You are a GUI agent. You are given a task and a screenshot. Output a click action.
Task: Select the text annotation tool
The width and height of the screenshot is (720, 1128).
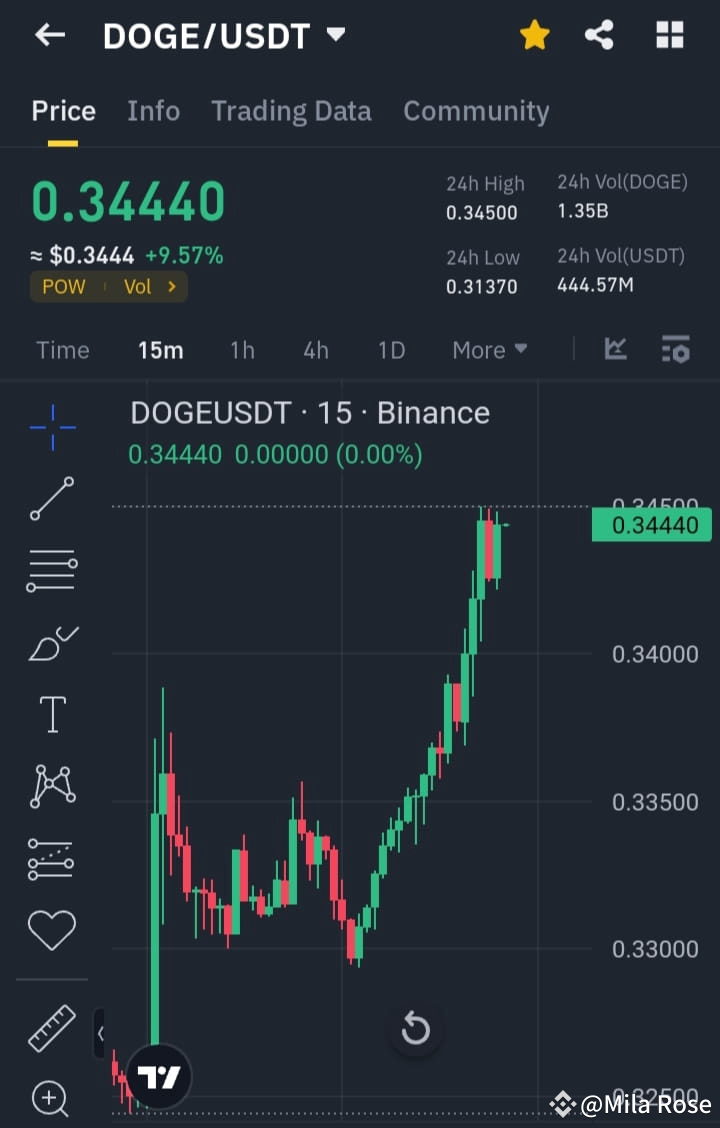point(51,714)
